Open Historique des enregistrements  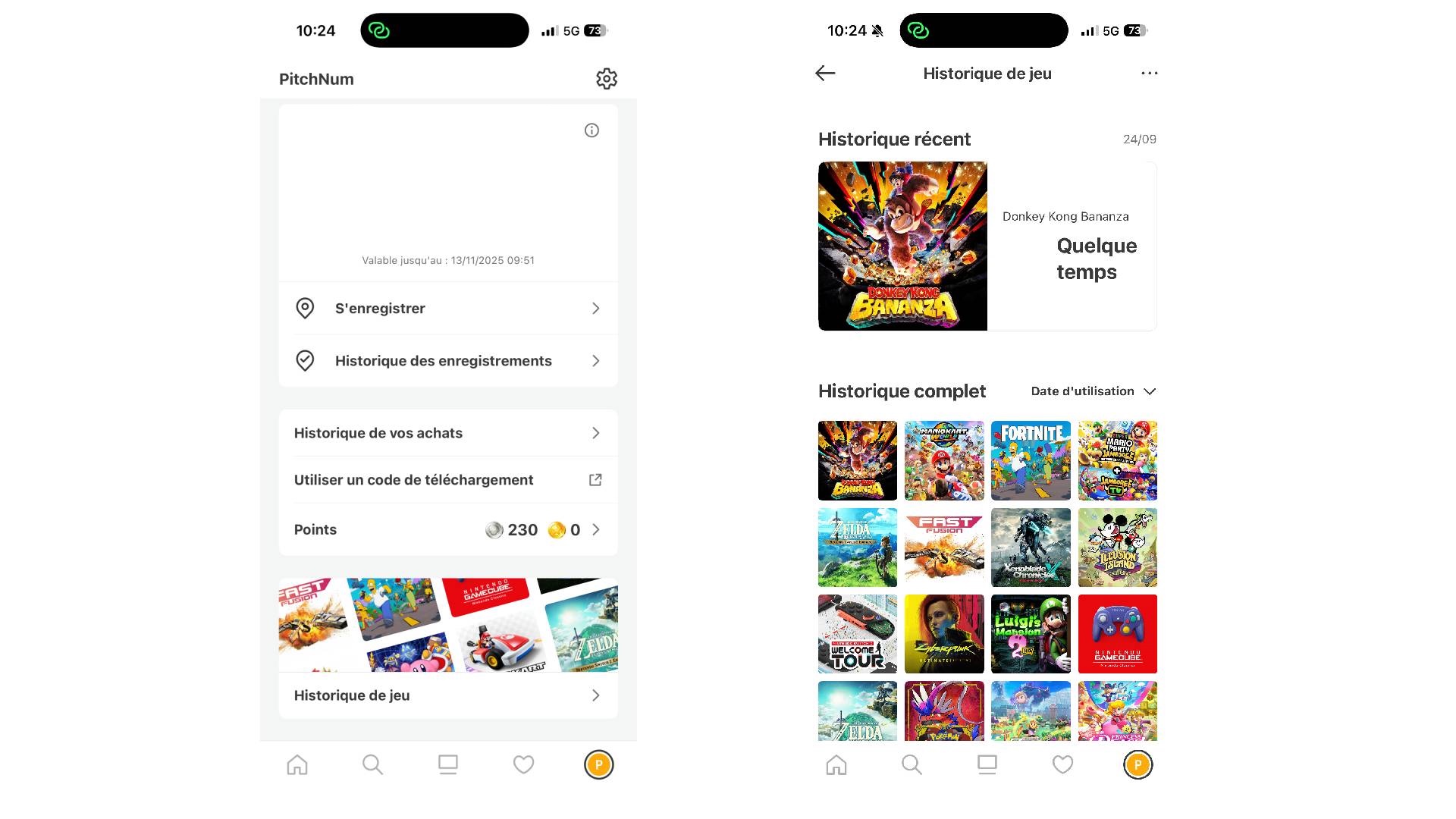[447, 361]
